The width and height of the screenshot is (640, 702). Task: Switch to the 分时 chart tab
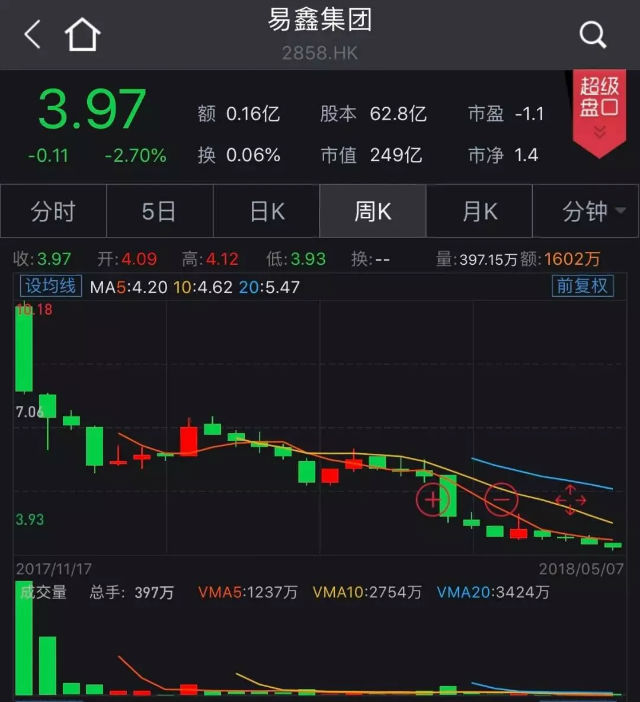tap(53, 211)
